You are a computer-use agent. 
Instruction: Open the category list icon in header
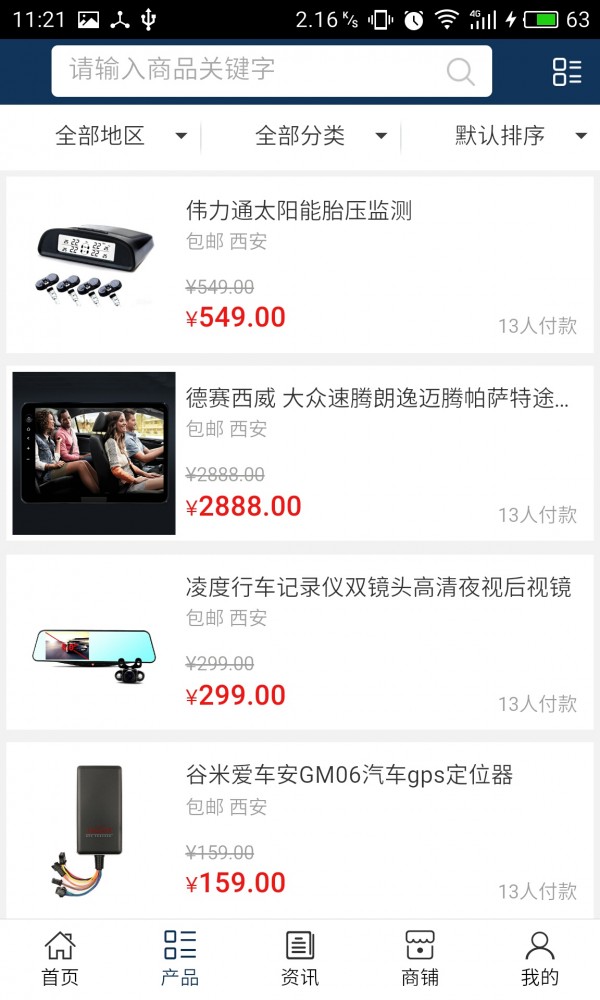(566, 71)
